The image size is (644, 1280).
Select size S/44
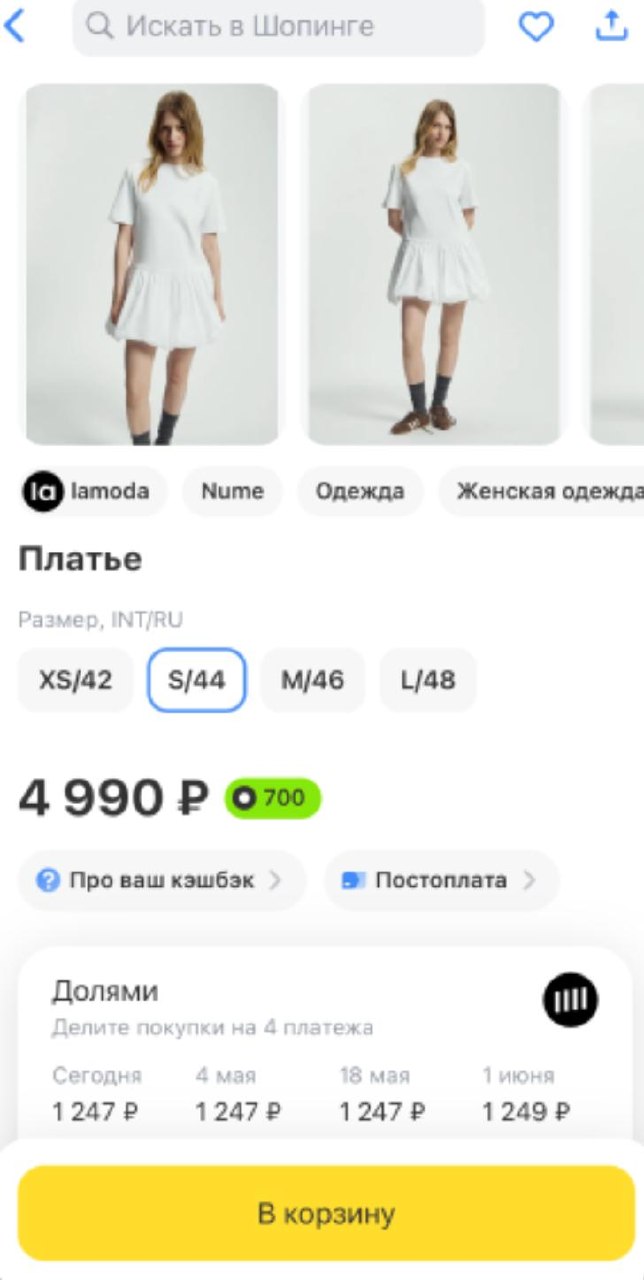click(x=196, y=680)
